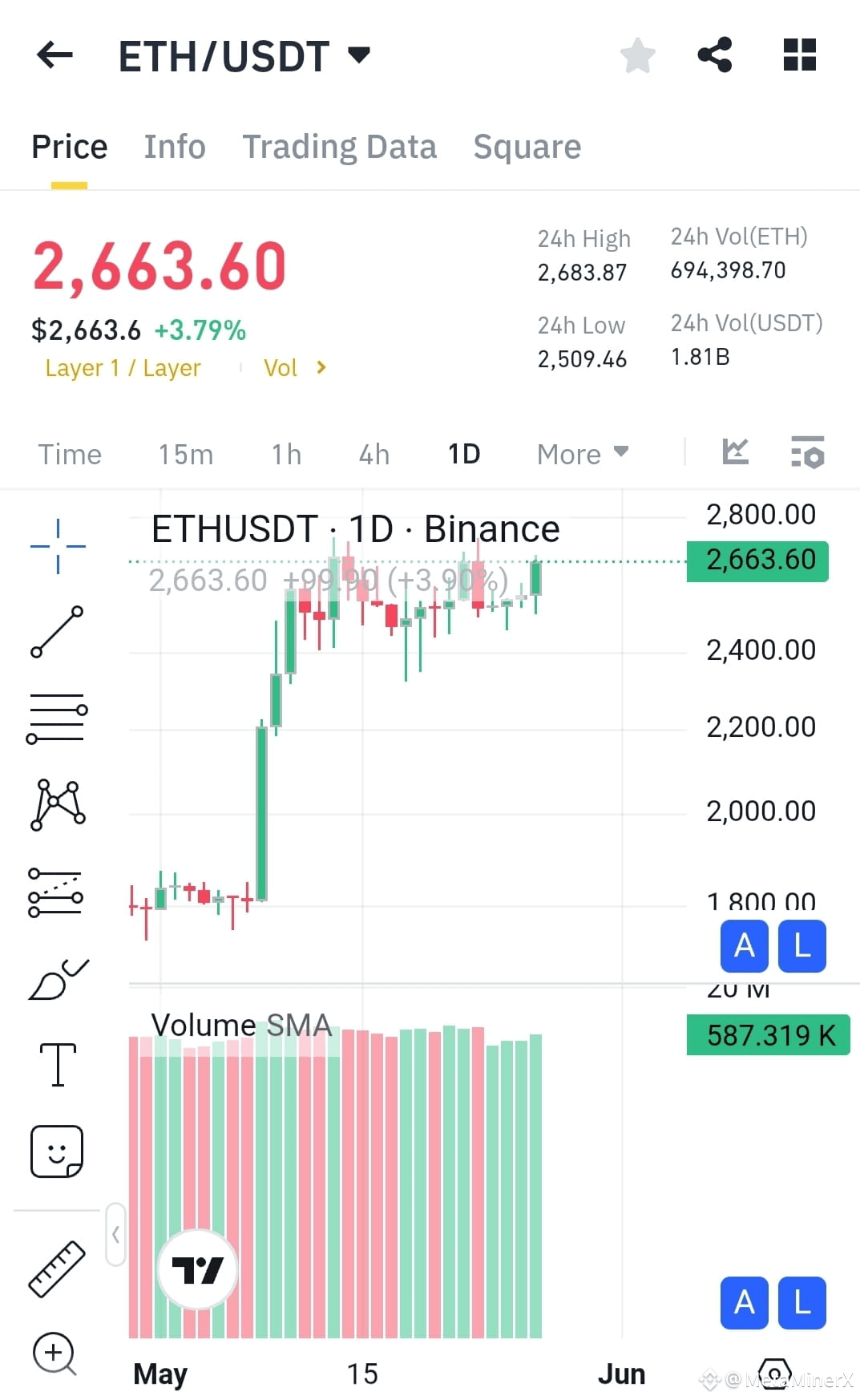This screenshot has width=860, height=1400.
Task: Select the crosshair cursor tool
Action: 57,545
